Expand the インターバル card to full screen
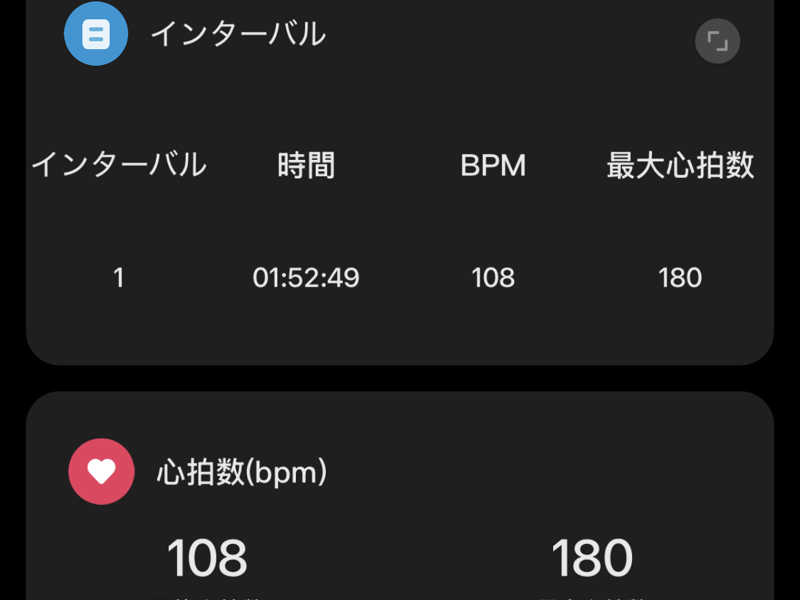The width and height of the screenshot is (800, 600). pyautogui.click(x=717, y=41)
